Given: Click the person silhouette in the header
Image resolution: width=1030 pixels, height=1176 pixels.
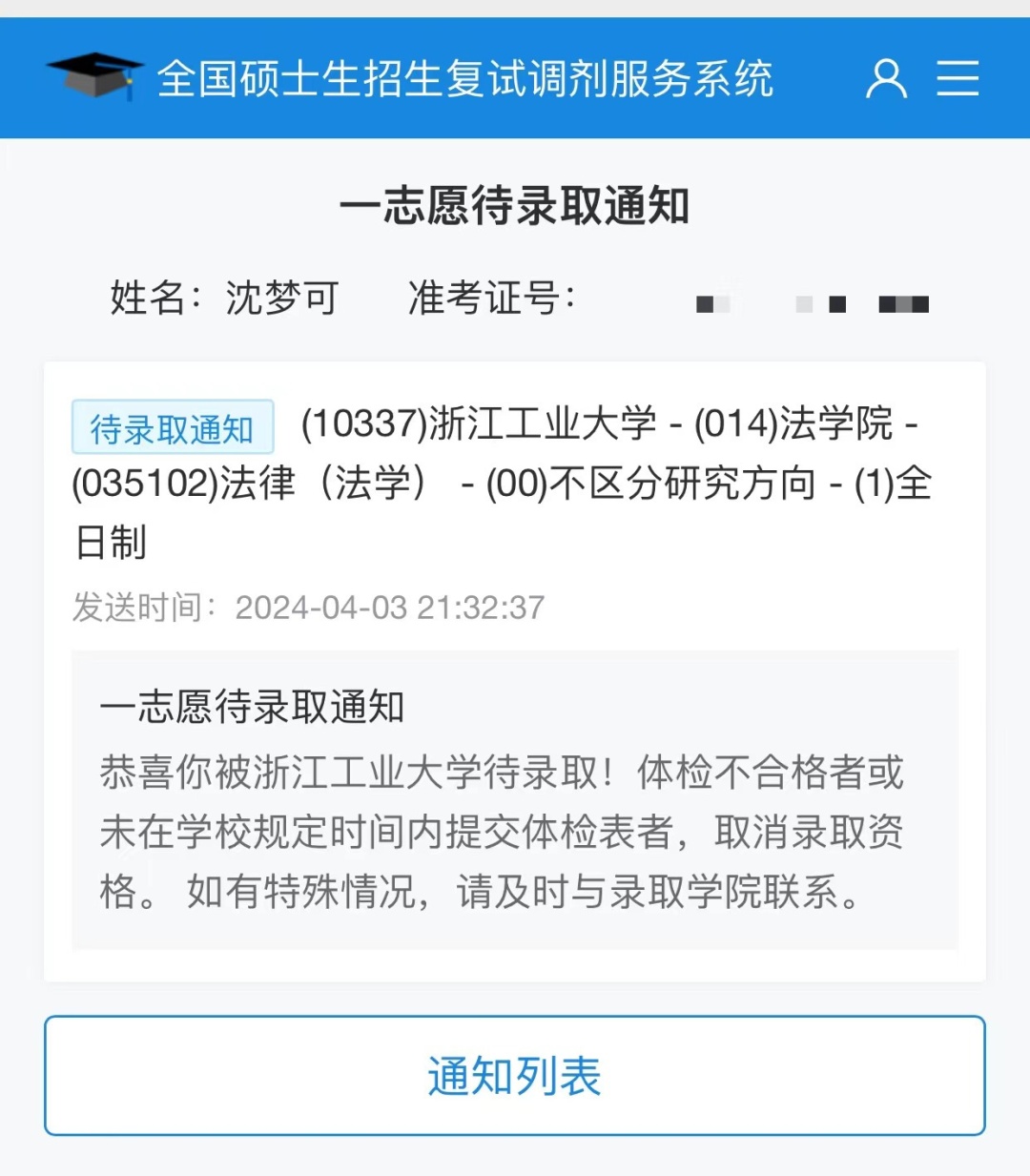Looking at the screenshot, I should click(x=886, y=78).
